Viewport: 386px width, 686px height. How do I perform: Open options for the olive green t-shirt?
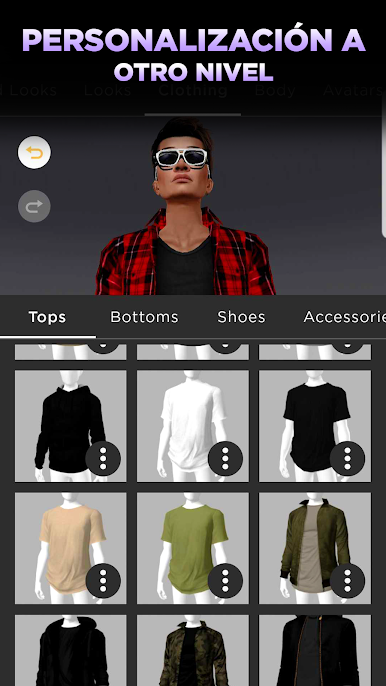pos(225,581)
